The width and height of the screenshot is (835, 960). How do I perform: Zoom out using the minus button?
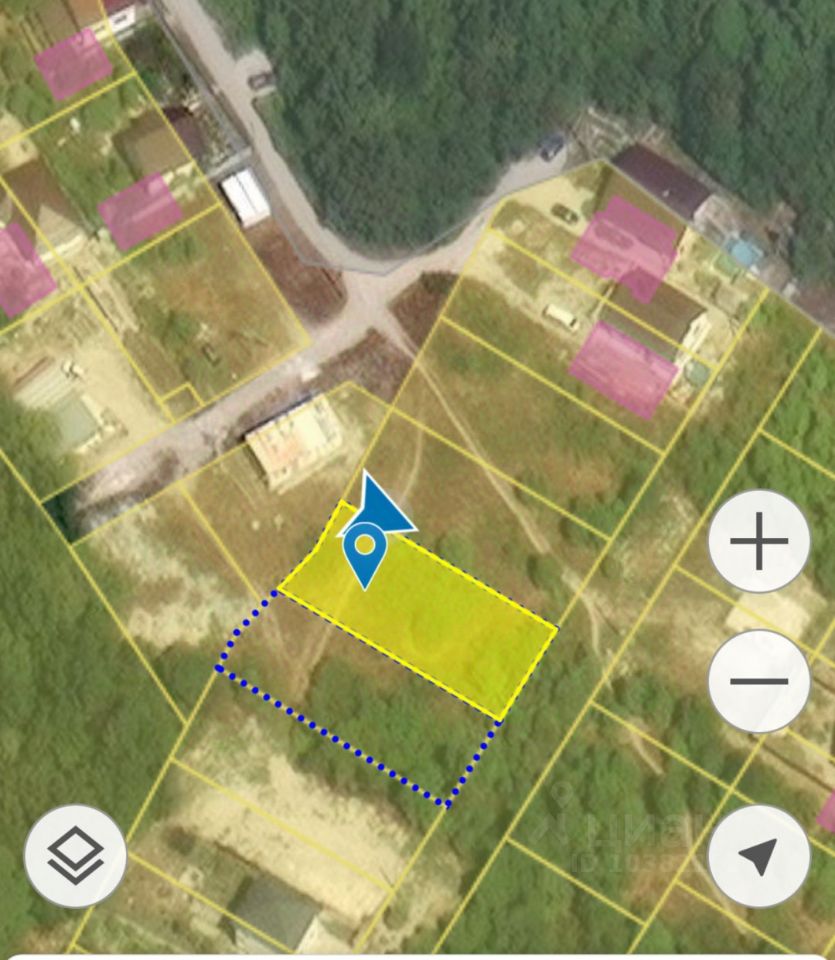(x=759, y=681)
